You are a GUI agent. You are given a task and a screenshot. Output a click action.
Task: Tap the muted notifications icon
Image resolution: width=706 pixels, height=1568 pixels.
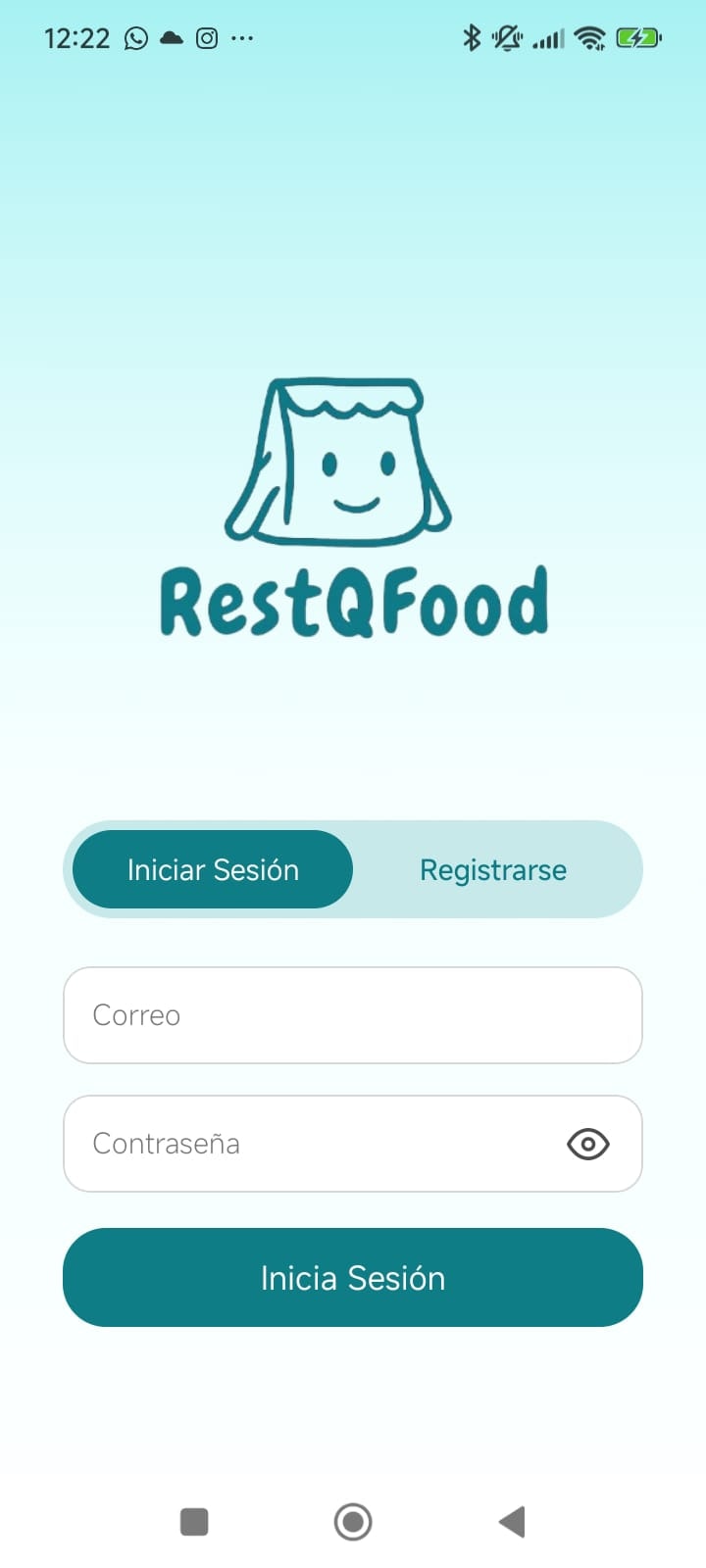507,37
